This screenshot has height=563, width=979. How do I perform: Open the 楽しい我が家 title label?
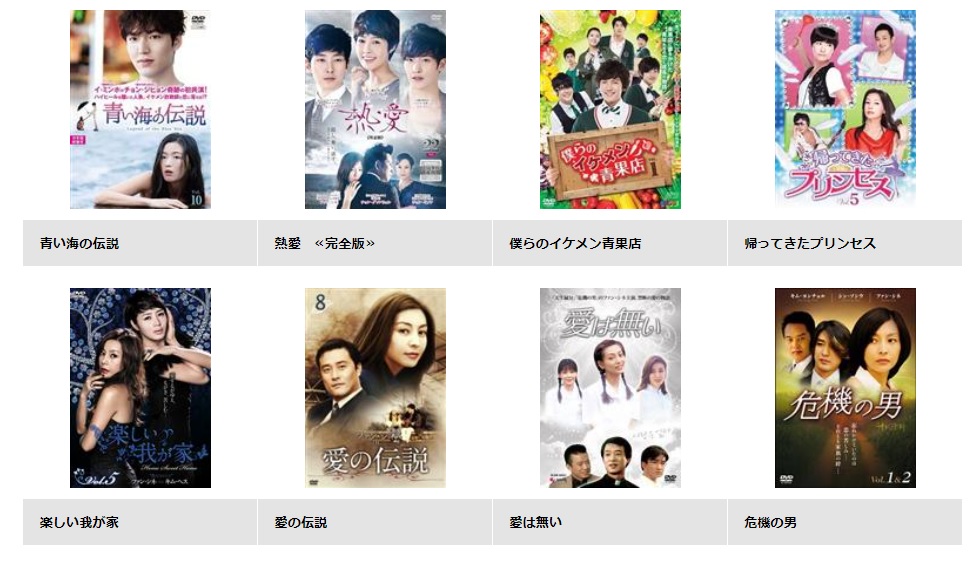tap(79, 522)
